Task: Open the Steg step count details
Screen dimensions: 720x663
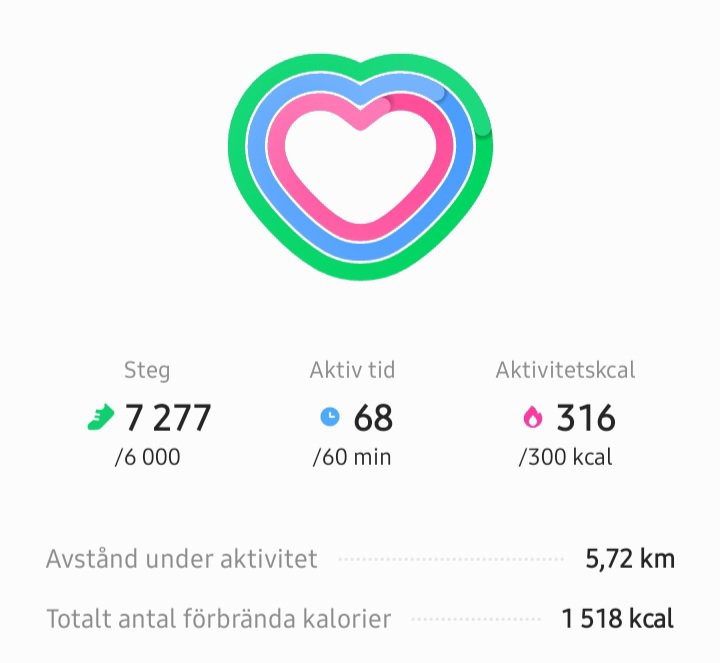Action: click(x=148, y=417)
